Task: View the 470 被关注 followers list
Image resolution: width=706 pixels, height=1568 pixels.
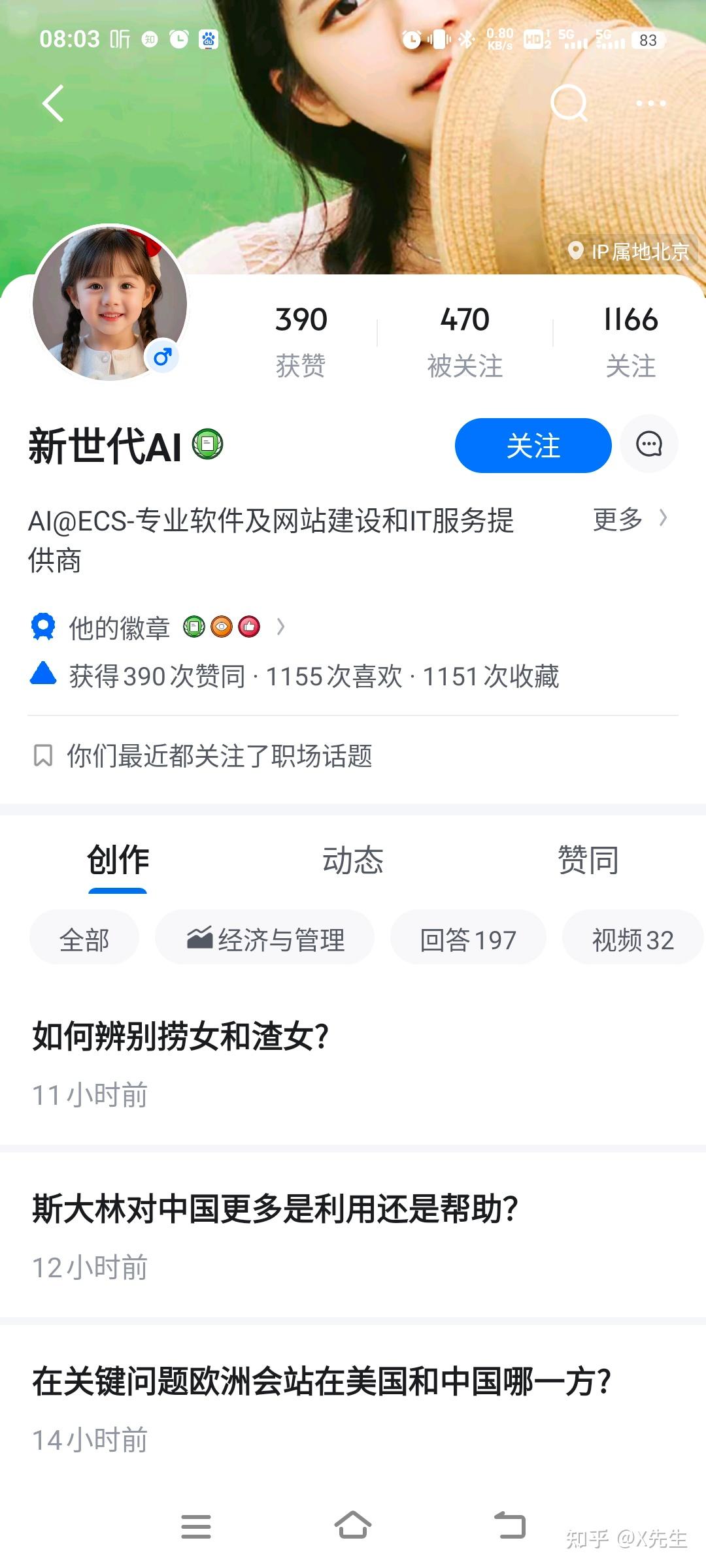Action: tap(465, 341)
